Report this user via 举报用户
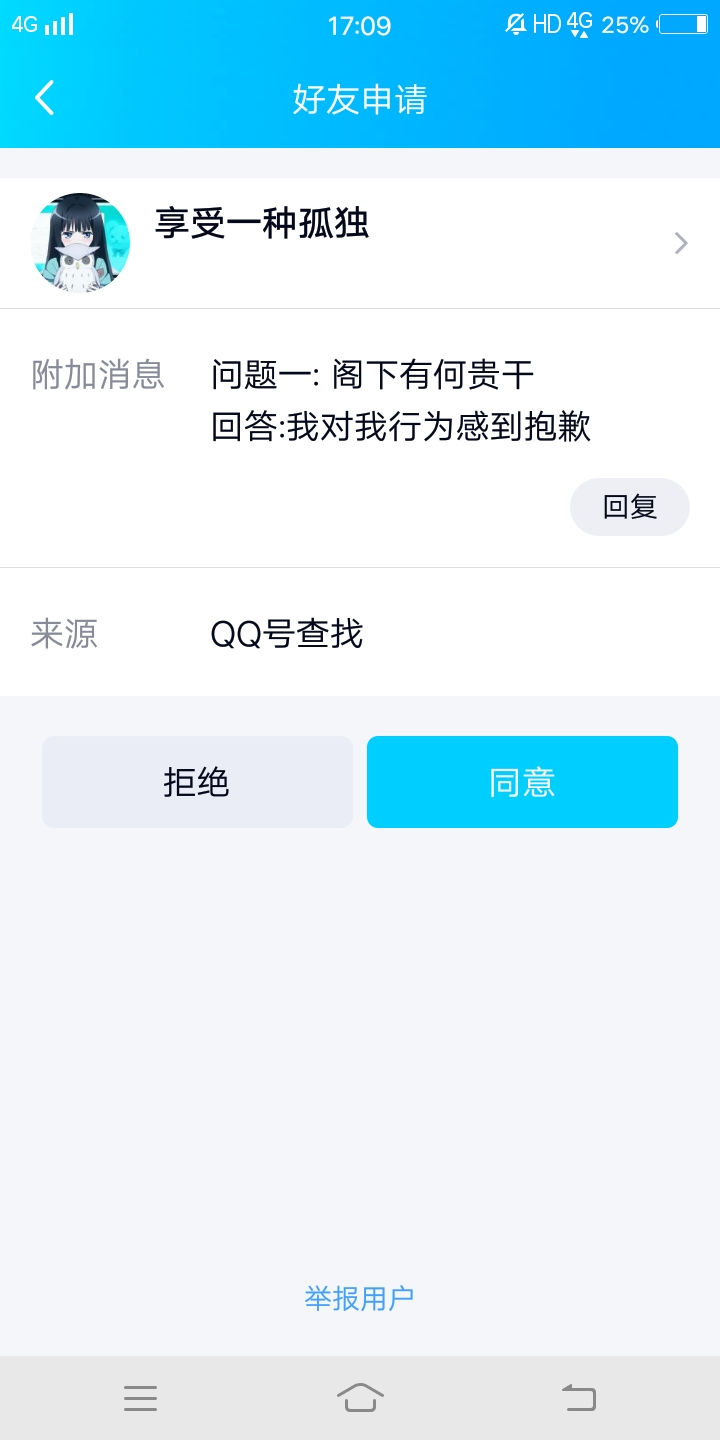Image resolution: width=720 pixels, height=1440 pixels. 359,1298
